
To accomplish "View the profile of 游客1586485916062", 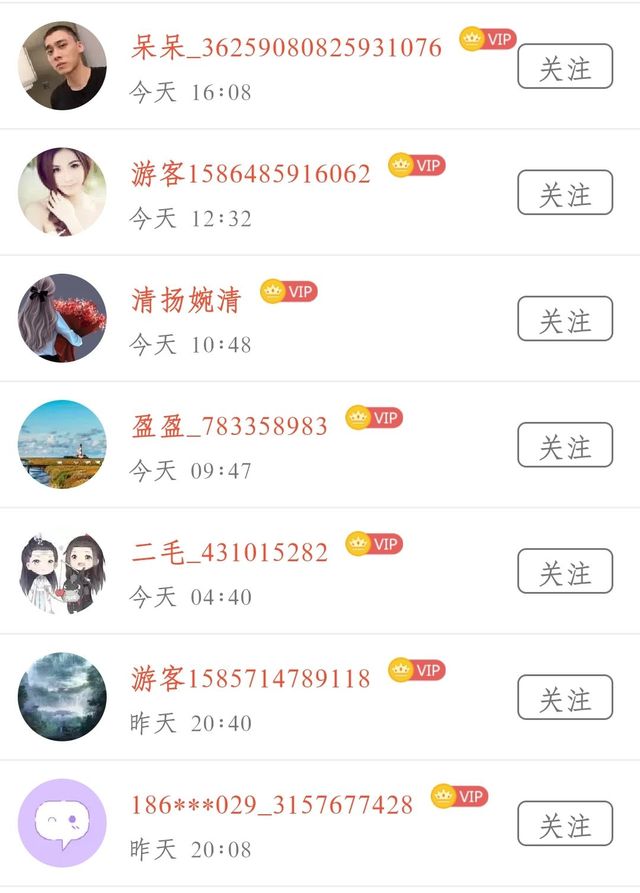I will coord(250,174).
